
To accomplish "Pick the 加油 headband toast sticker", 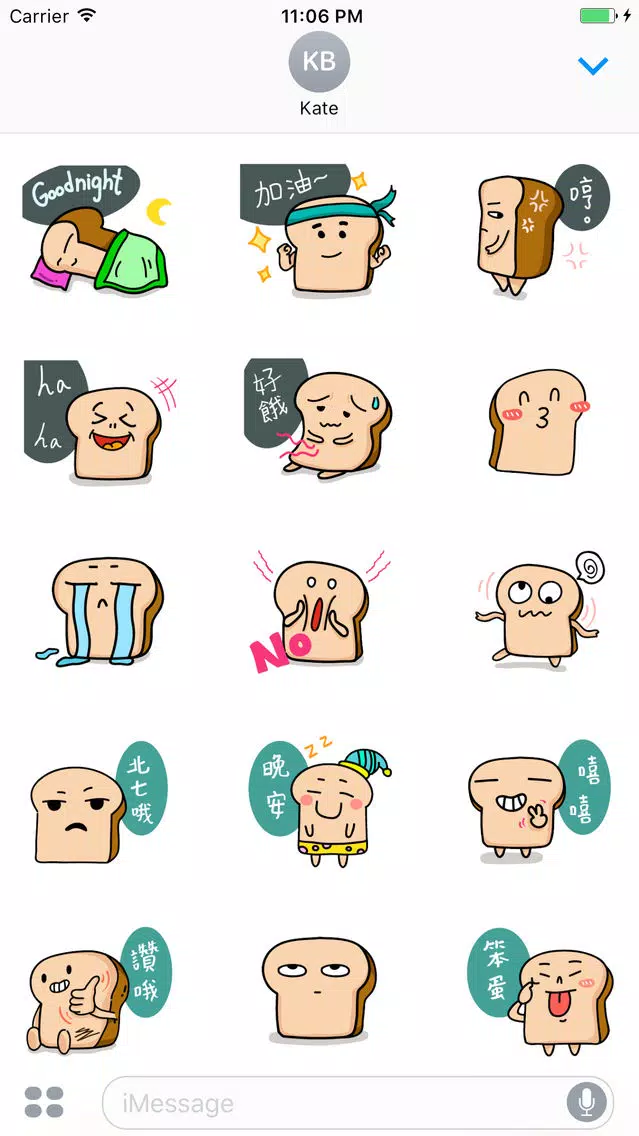I will coord(320,230).
